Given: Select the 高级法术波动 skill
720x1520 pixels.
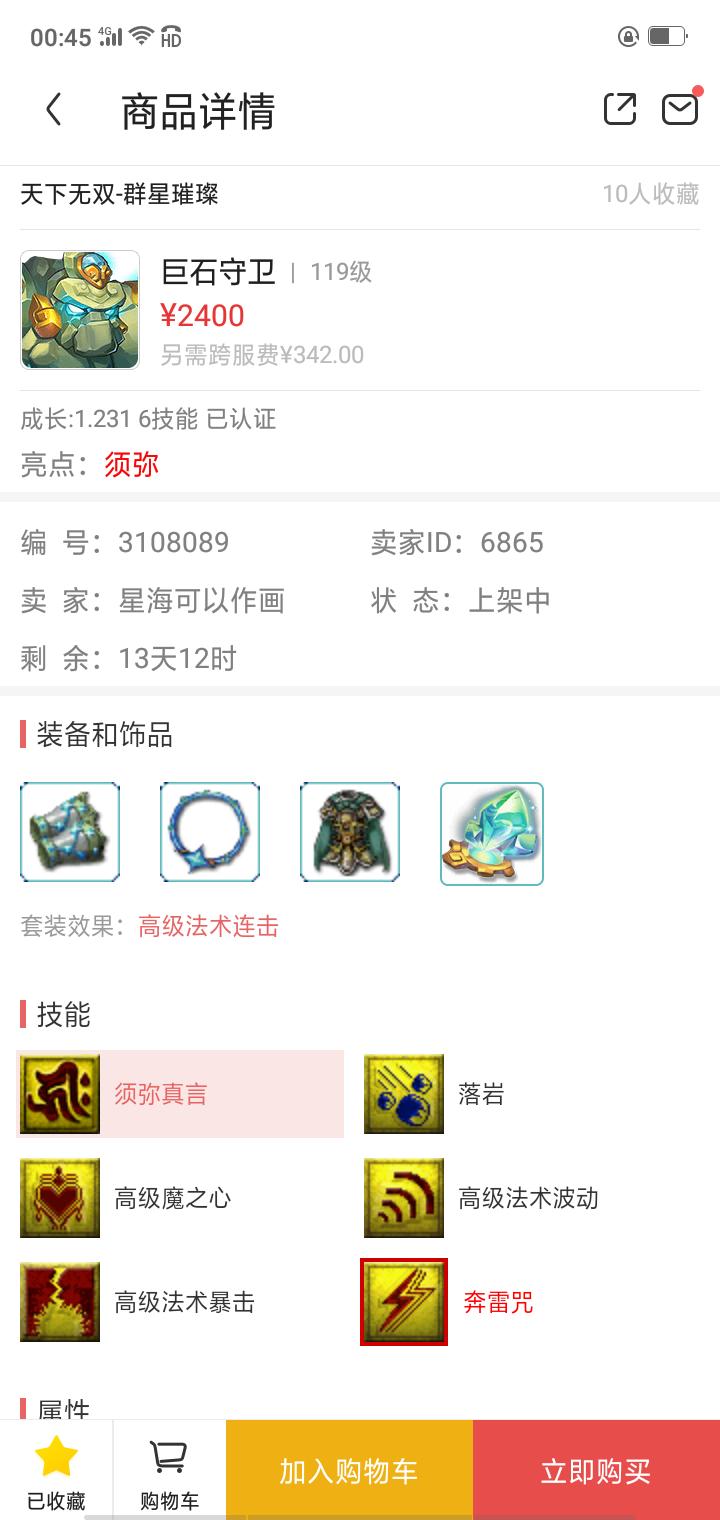Looking at the screenshot, I should point(404,1198).
